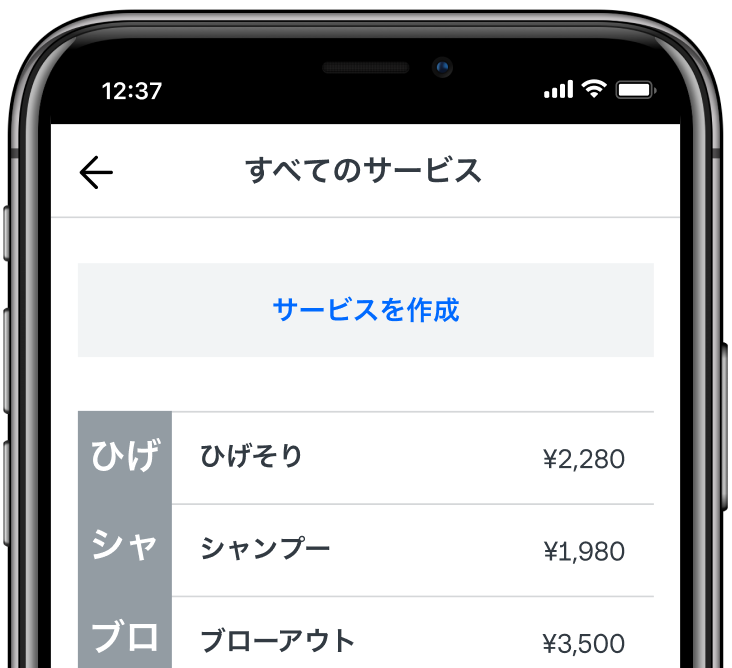Open the ひげそり service row
The height and width of the screenshot is (668, 732).
366,458
